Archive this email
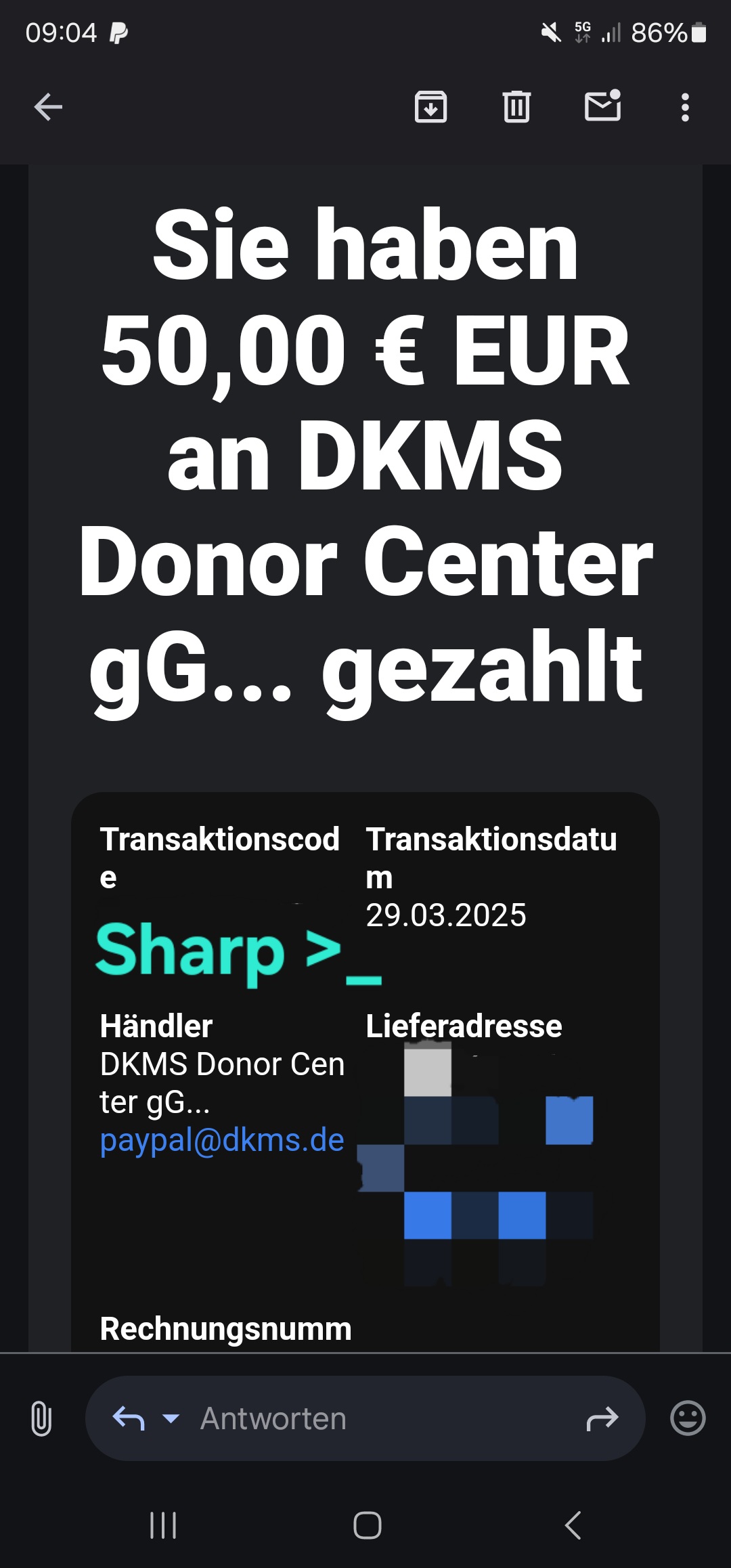The height and width of the screenshot is (1568, 731). (x=430, y=107)
